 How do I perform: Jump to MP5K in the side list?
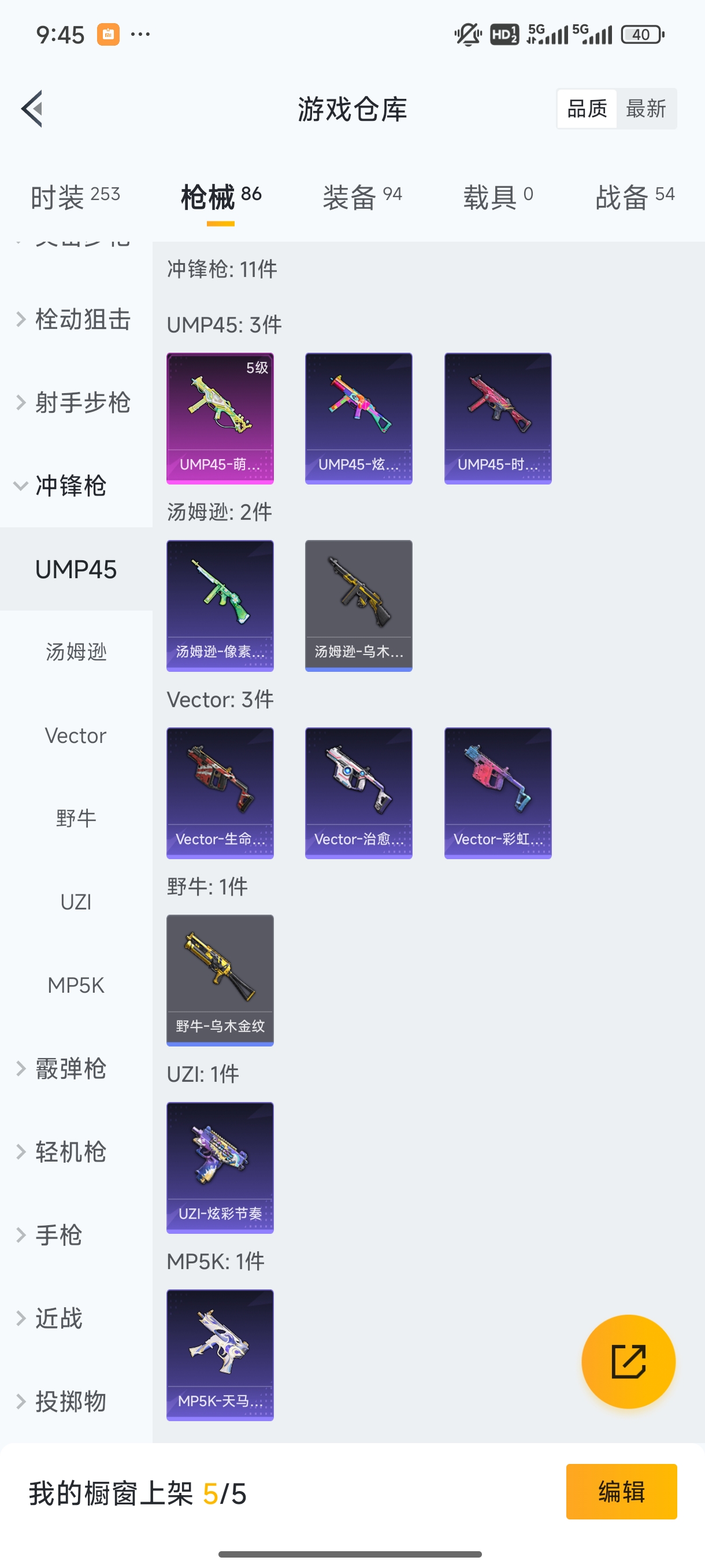coord(76,985)
